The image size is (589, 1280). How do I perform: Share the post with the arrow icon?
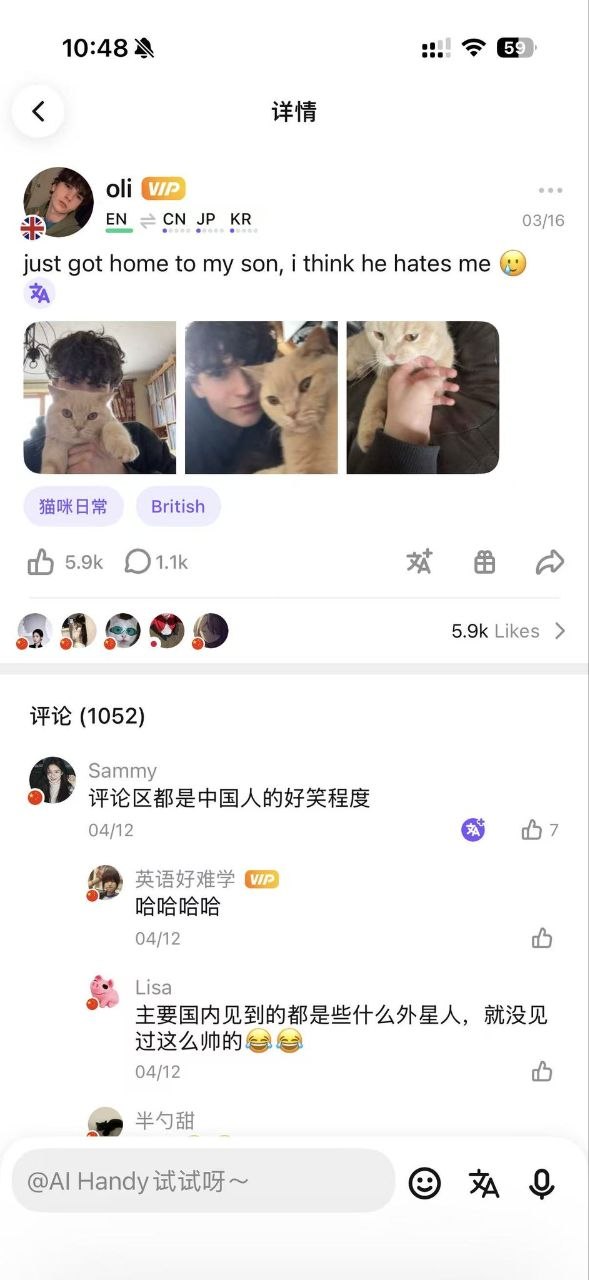tap(550, 563)
